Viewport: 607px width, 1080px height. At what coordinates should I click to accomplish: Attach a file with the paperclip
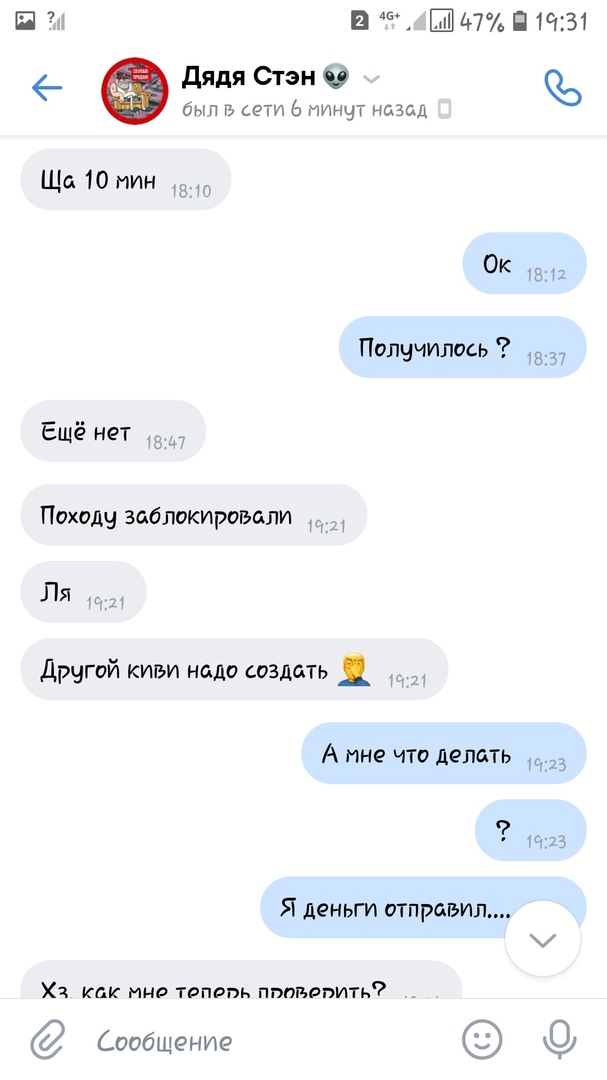coord(47,1040)
